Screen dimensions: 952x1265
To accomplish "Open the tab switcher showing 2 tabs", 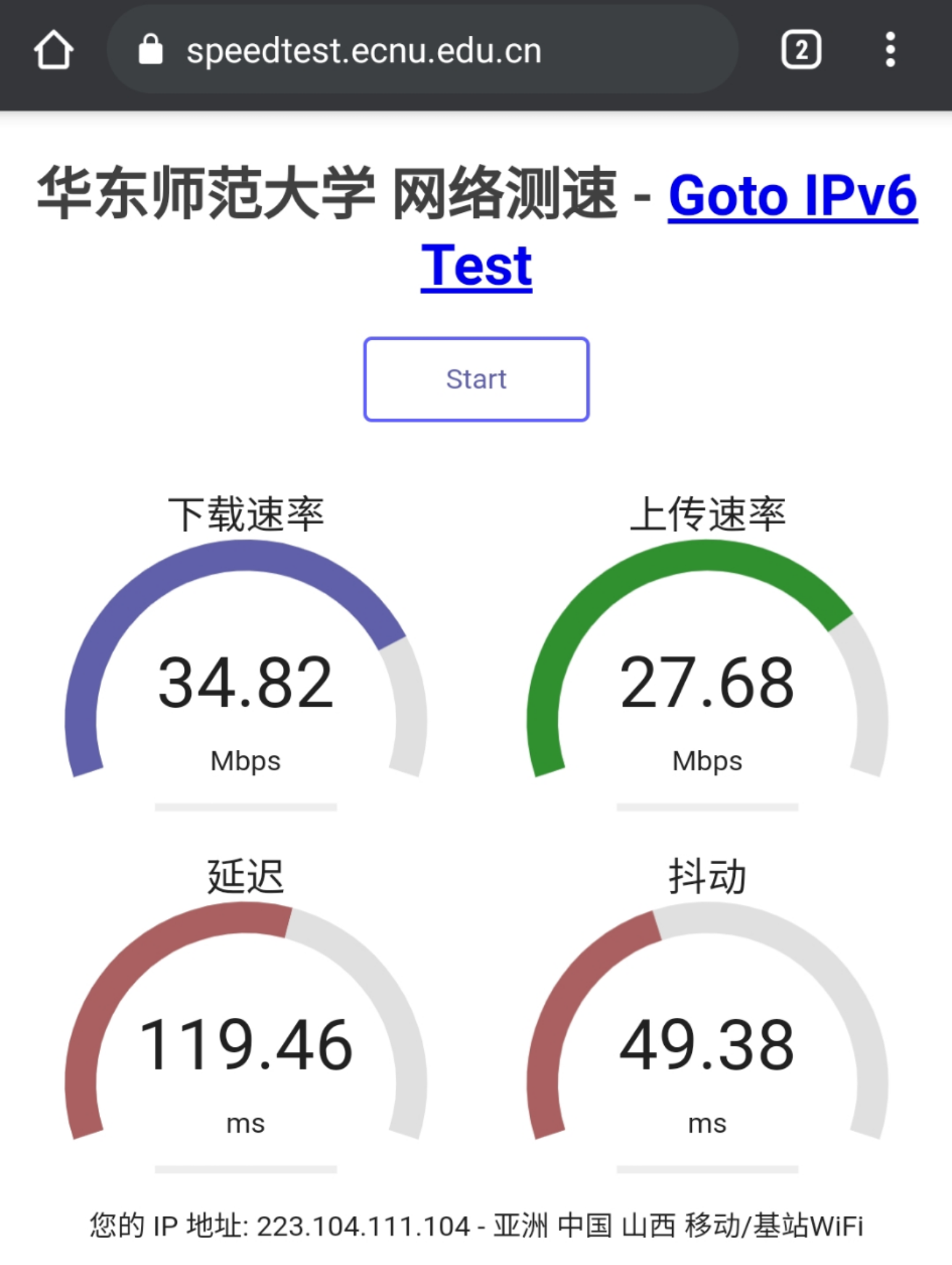I will (x=801, y=49).
